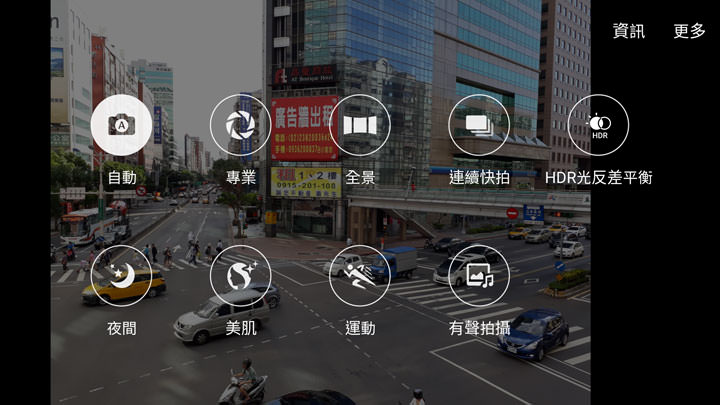Select the 美肌 beauty mode

click(x=240, y=275)
